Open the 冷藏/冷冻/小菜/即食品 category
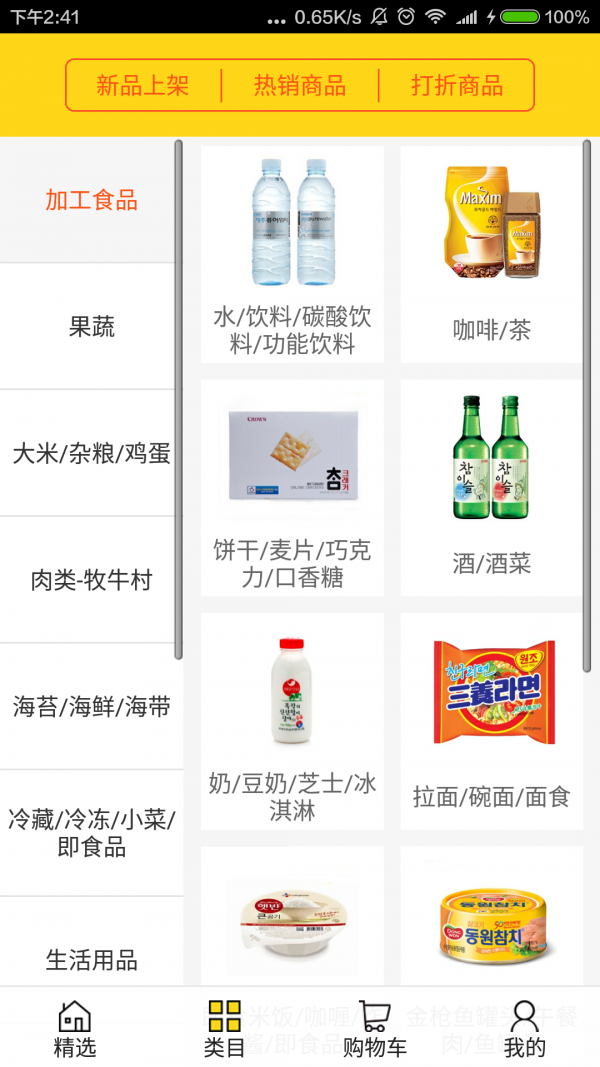 click(x=91, y=834)
